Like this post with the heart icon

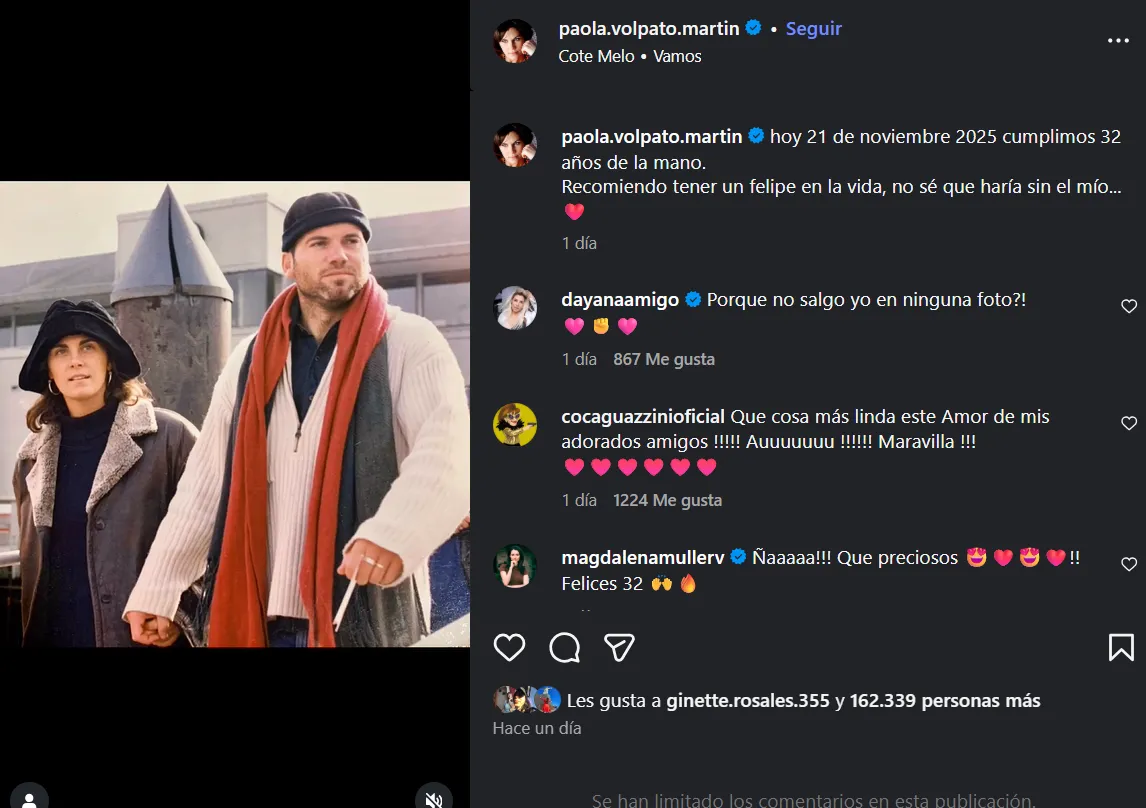click(x=509, y=648)
